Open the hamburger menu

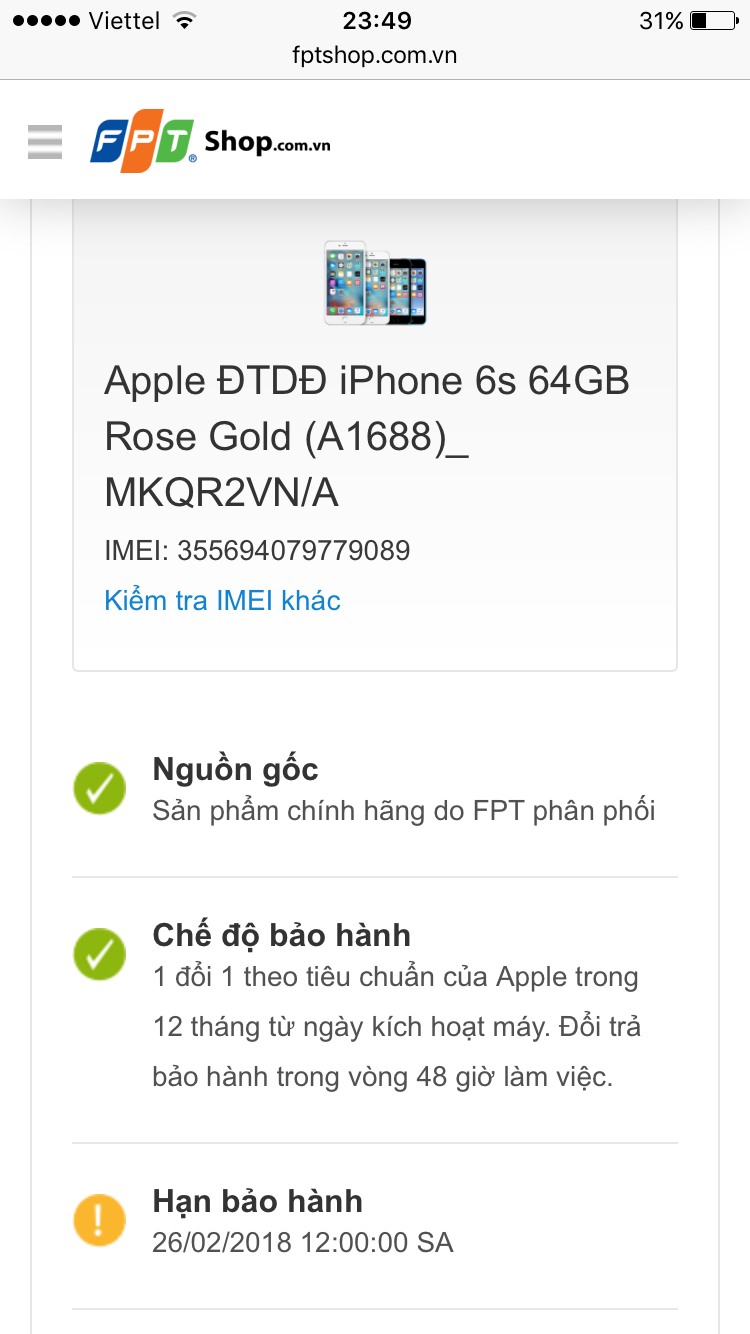45,142
